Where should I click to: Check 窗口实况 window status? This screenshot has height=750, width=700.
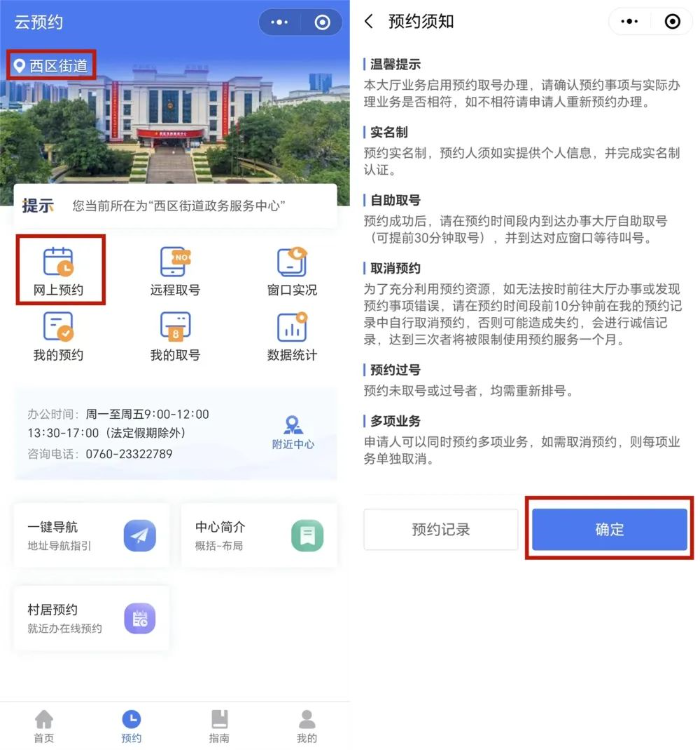tap(291, 272)
